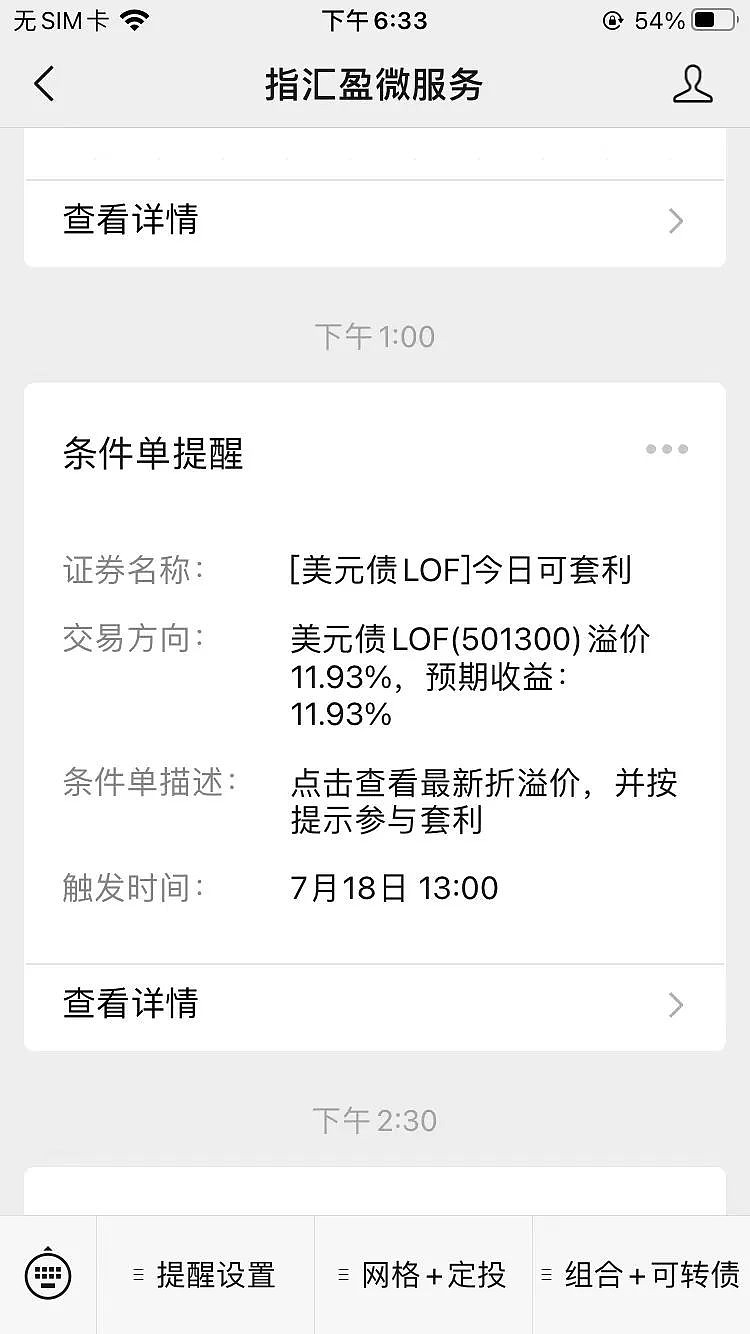
Task: Open the 美元债LOF 条件单提醒 card
Action: click(375, 673)
